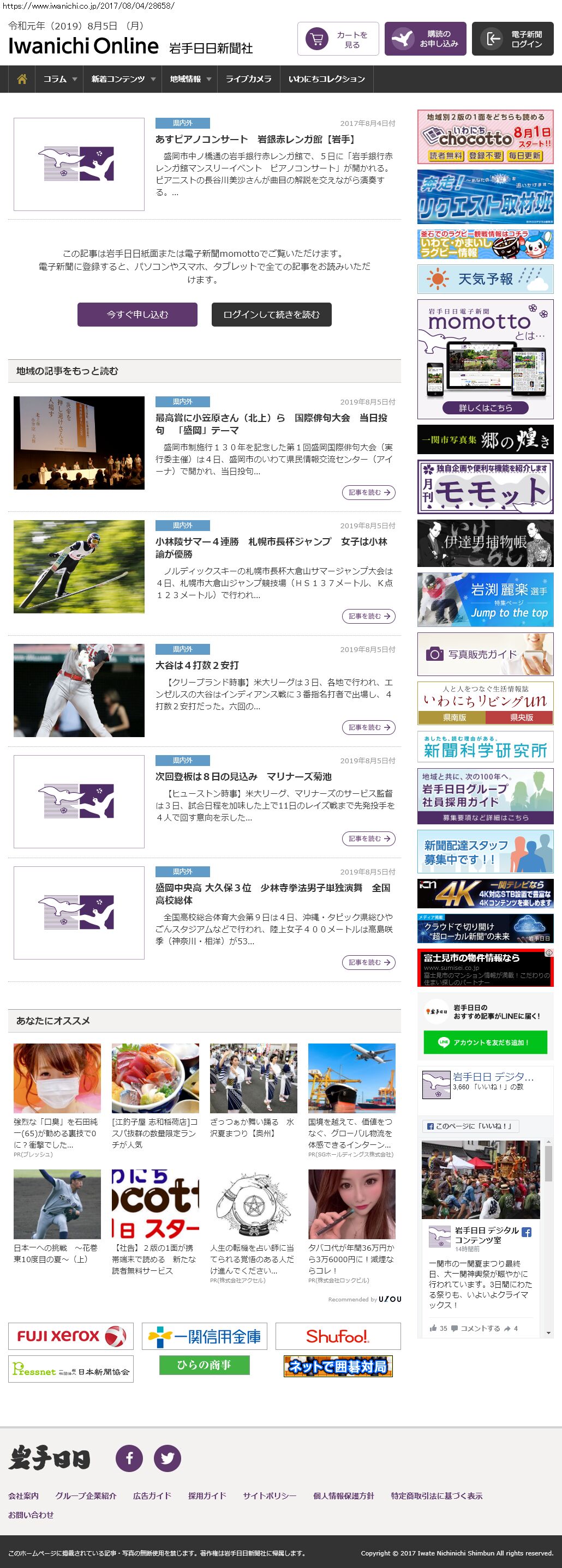Expand the コラム menu

click(x=59, y=79)
